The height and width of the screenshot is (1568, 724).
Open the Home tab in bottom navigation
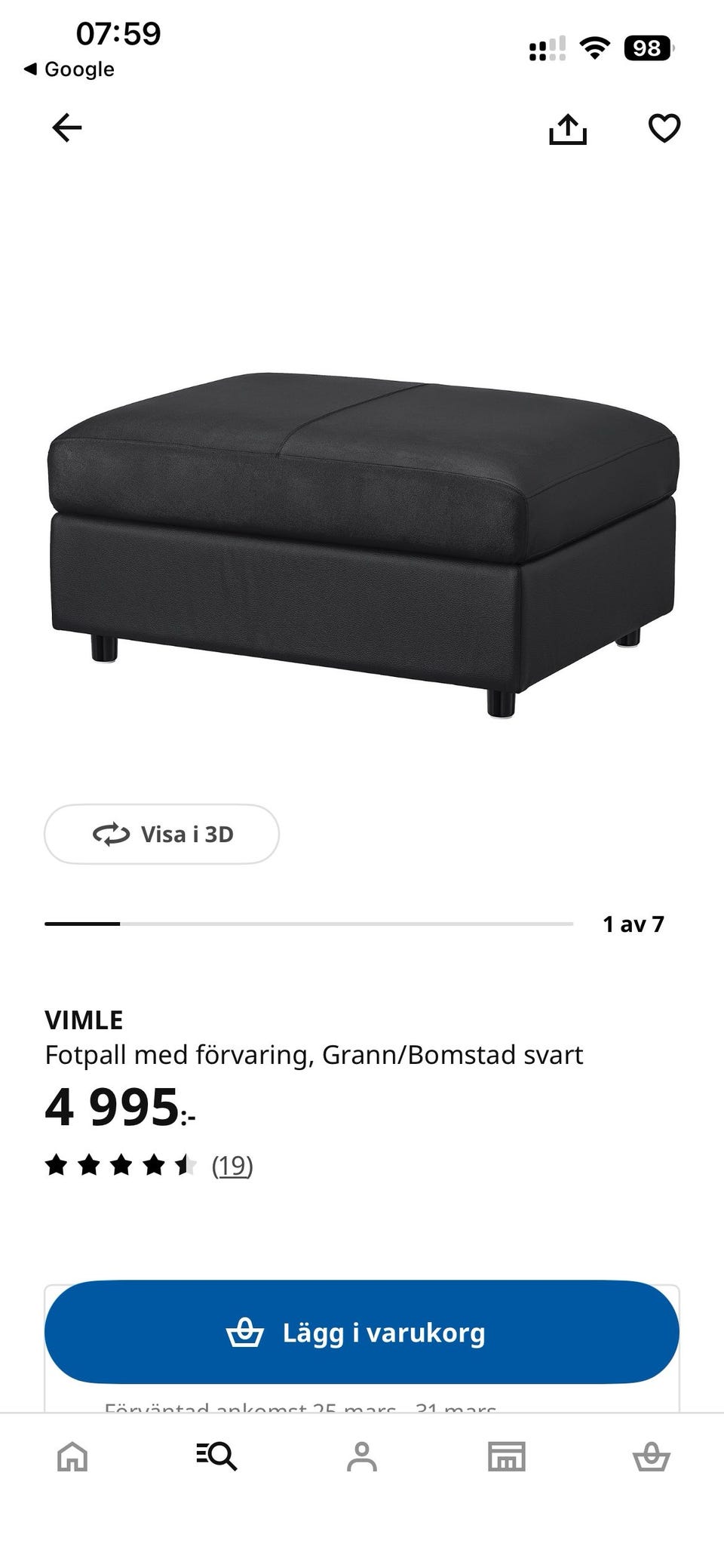[72, 1457]
